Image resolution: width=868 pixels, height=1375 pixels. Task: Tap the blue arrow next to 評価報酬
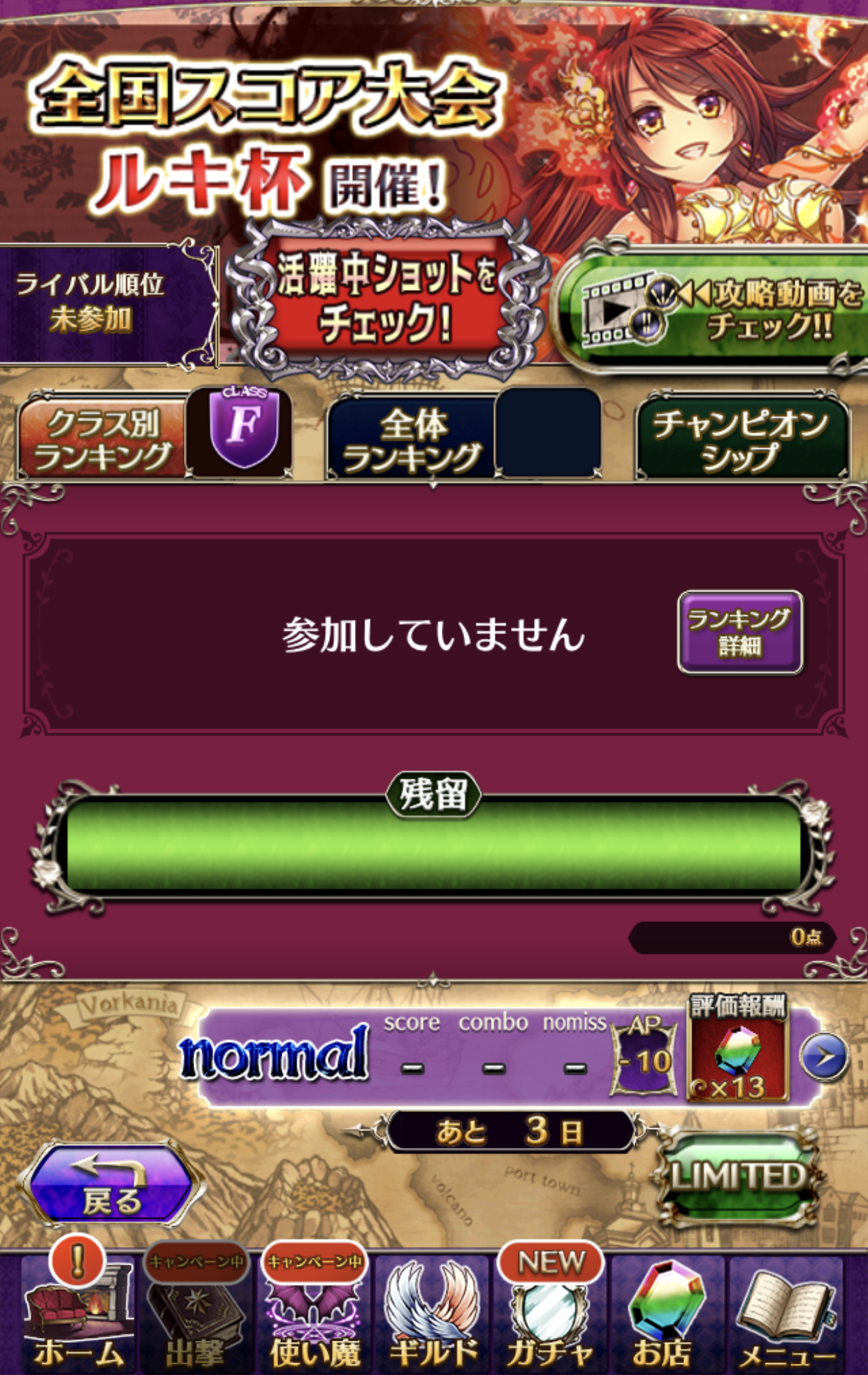823,1057
